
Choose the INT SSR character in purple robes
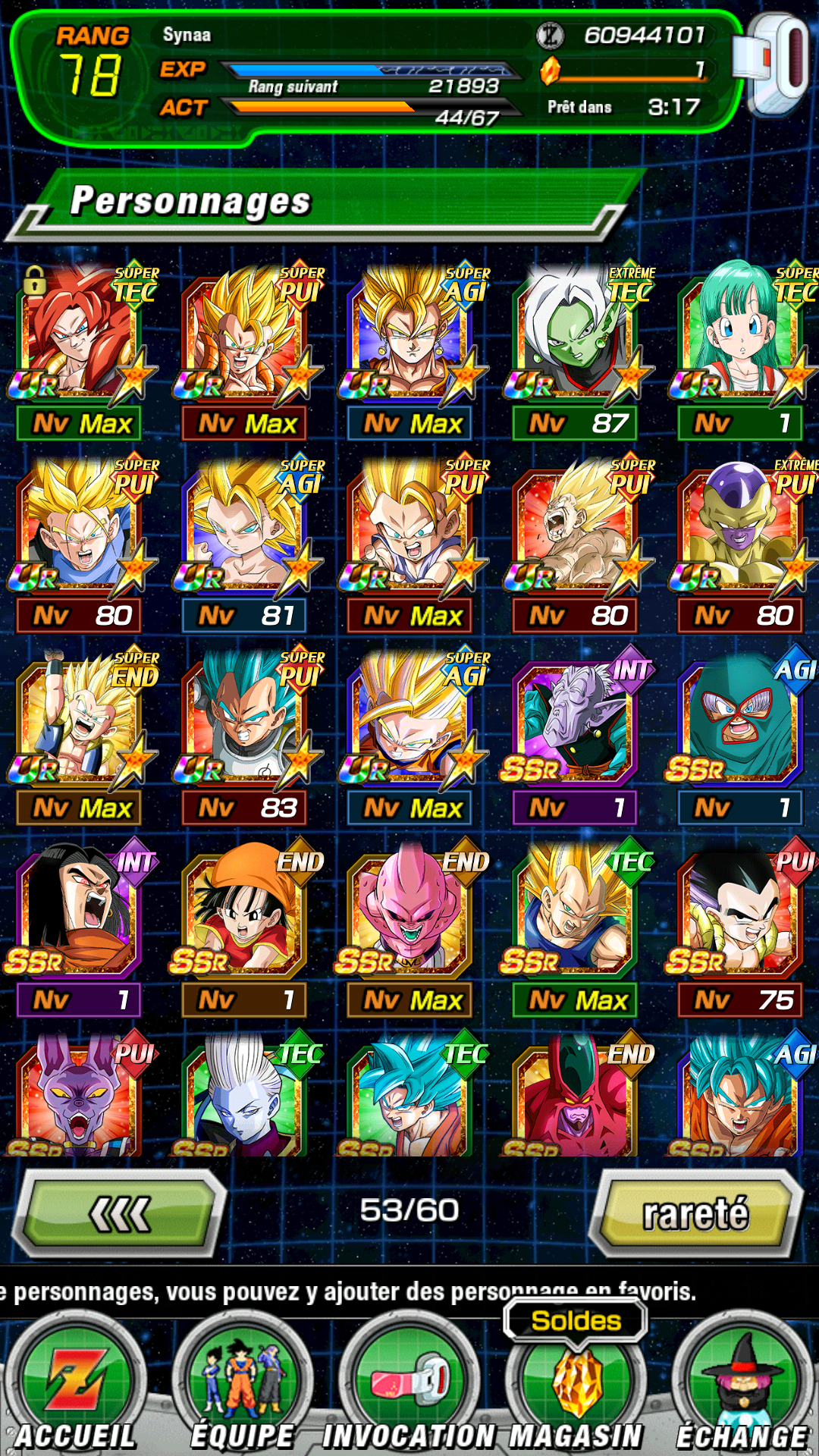click(575, 736)
